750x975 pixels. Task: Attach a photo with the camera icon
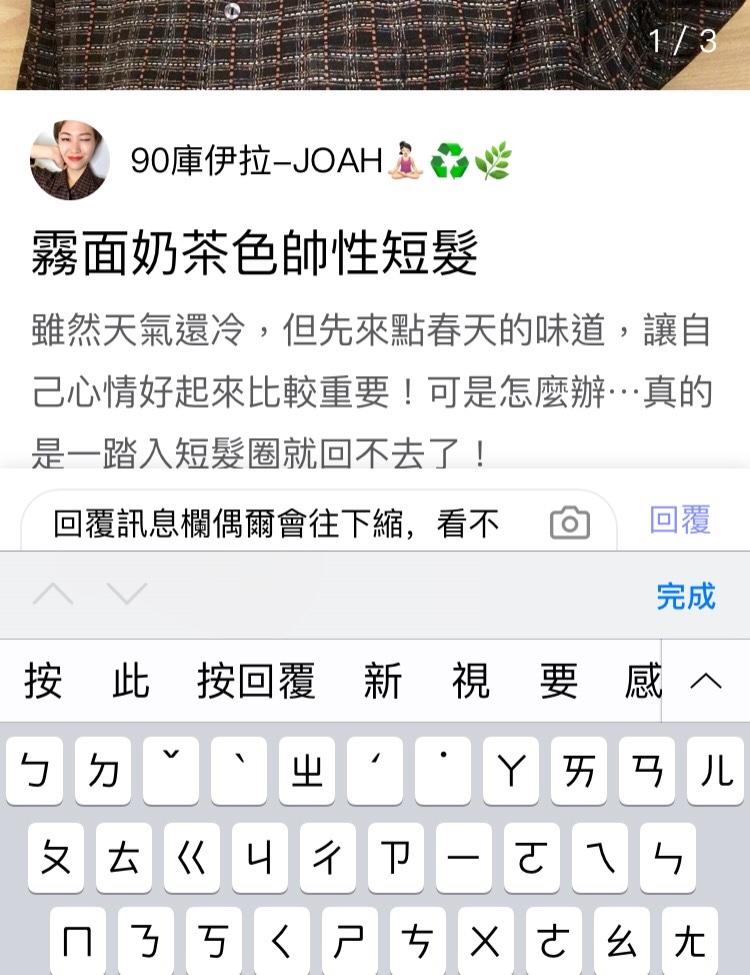tap(569, 522)
